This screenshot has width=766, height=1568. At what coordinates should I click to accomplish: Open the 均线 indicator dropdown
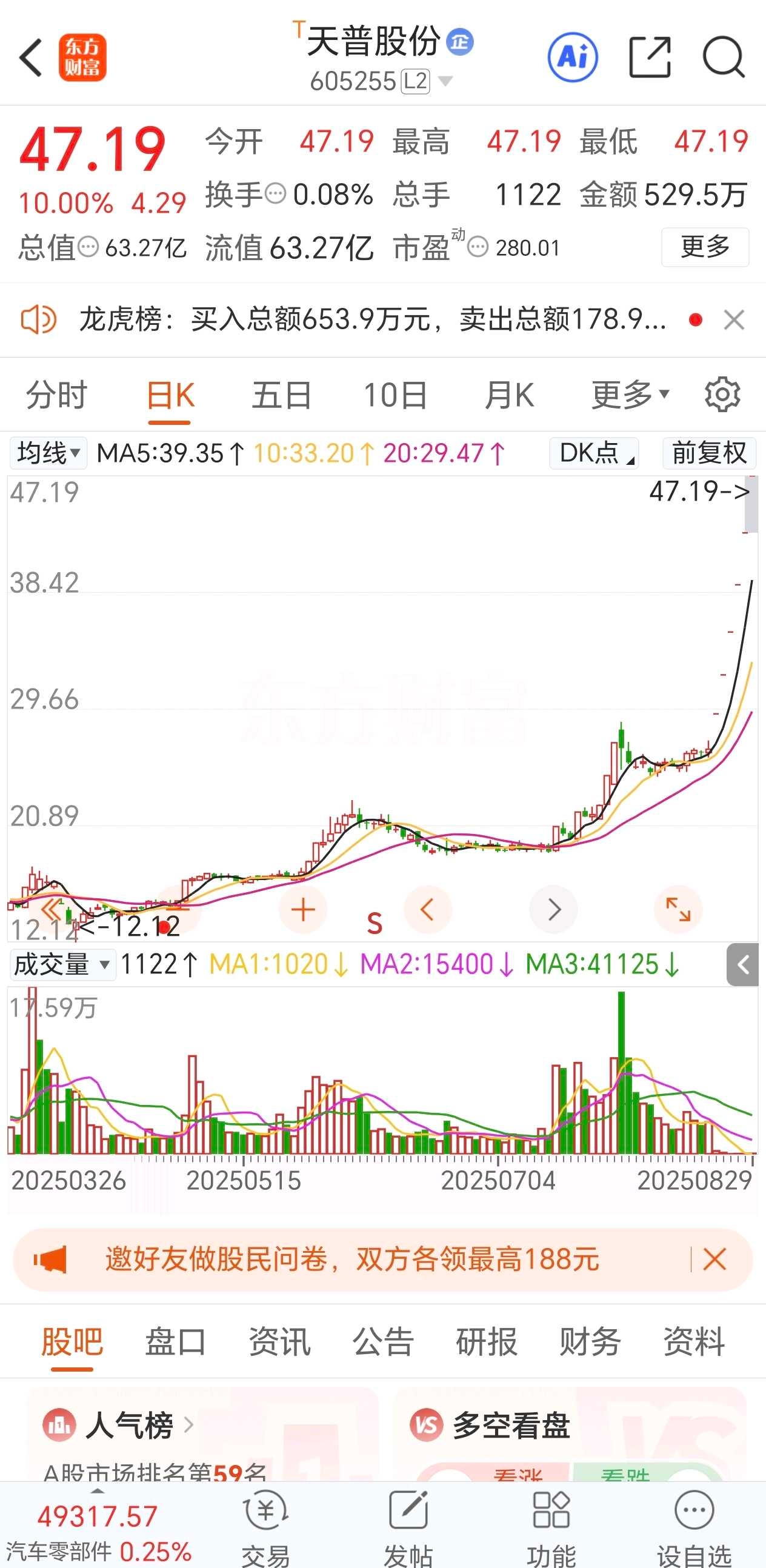coord(48,453)
